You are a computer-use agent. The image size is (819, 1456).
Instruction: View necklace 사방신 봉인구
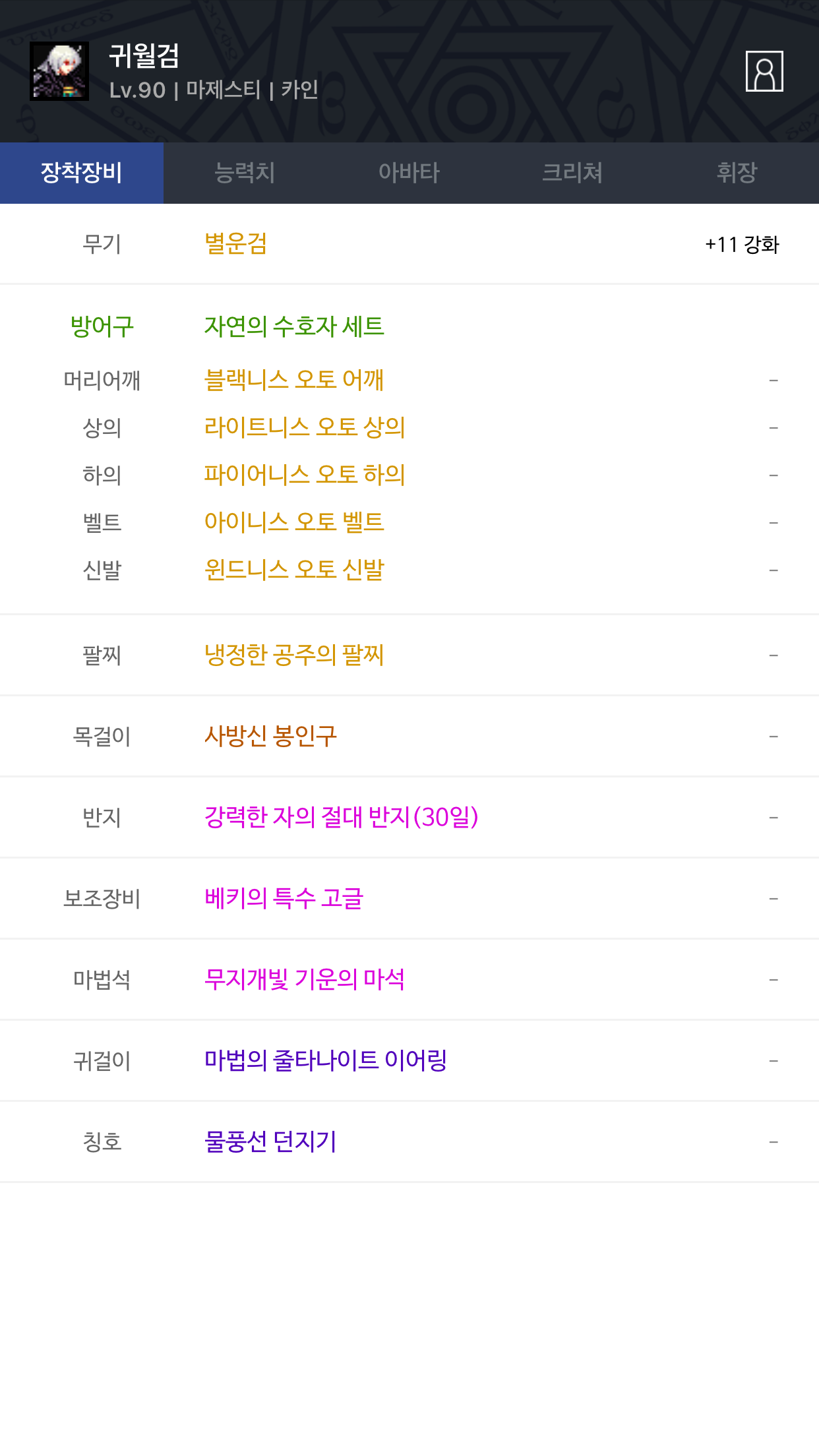pyautogui.click(x=270, y=736)
